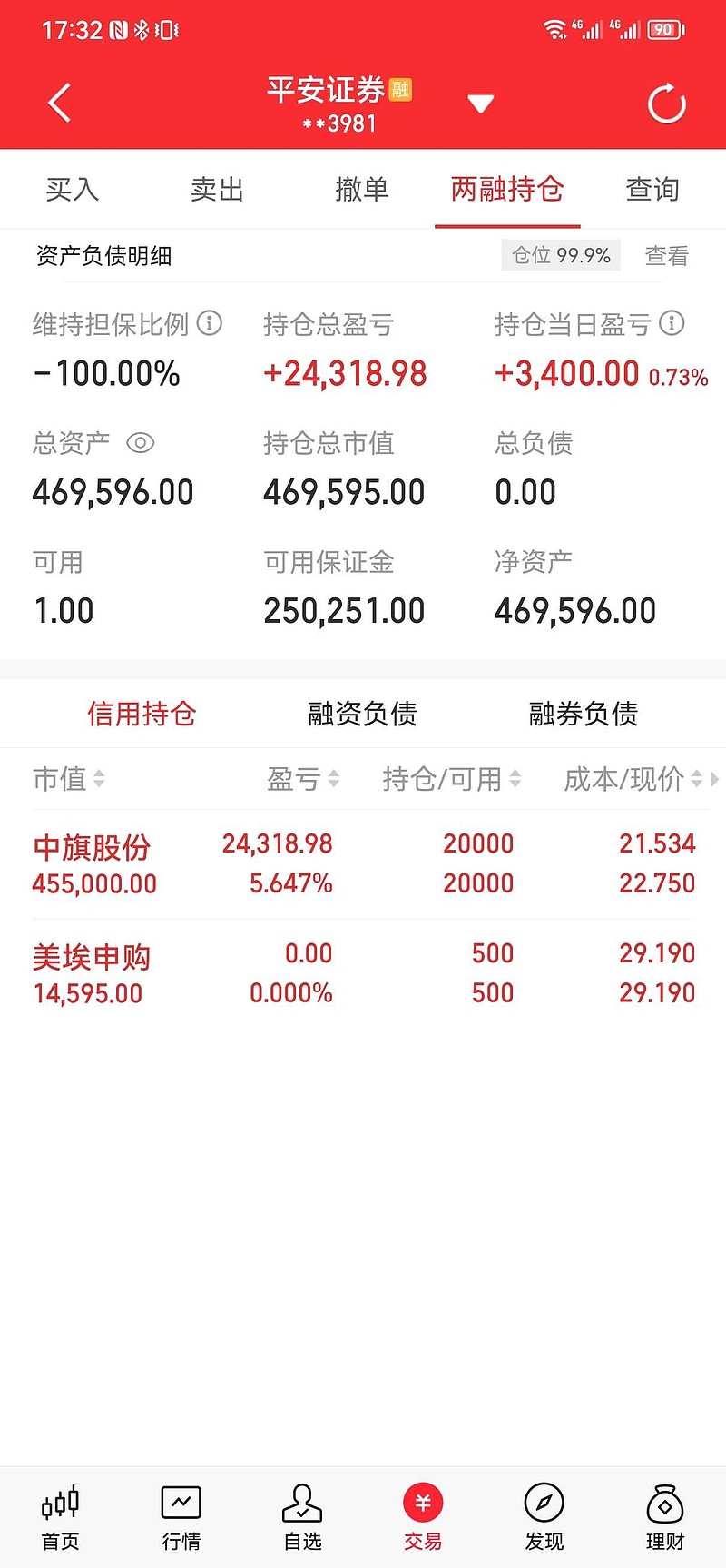
Task: Show info about 维持担保比例
Action: tap(210, 323)
